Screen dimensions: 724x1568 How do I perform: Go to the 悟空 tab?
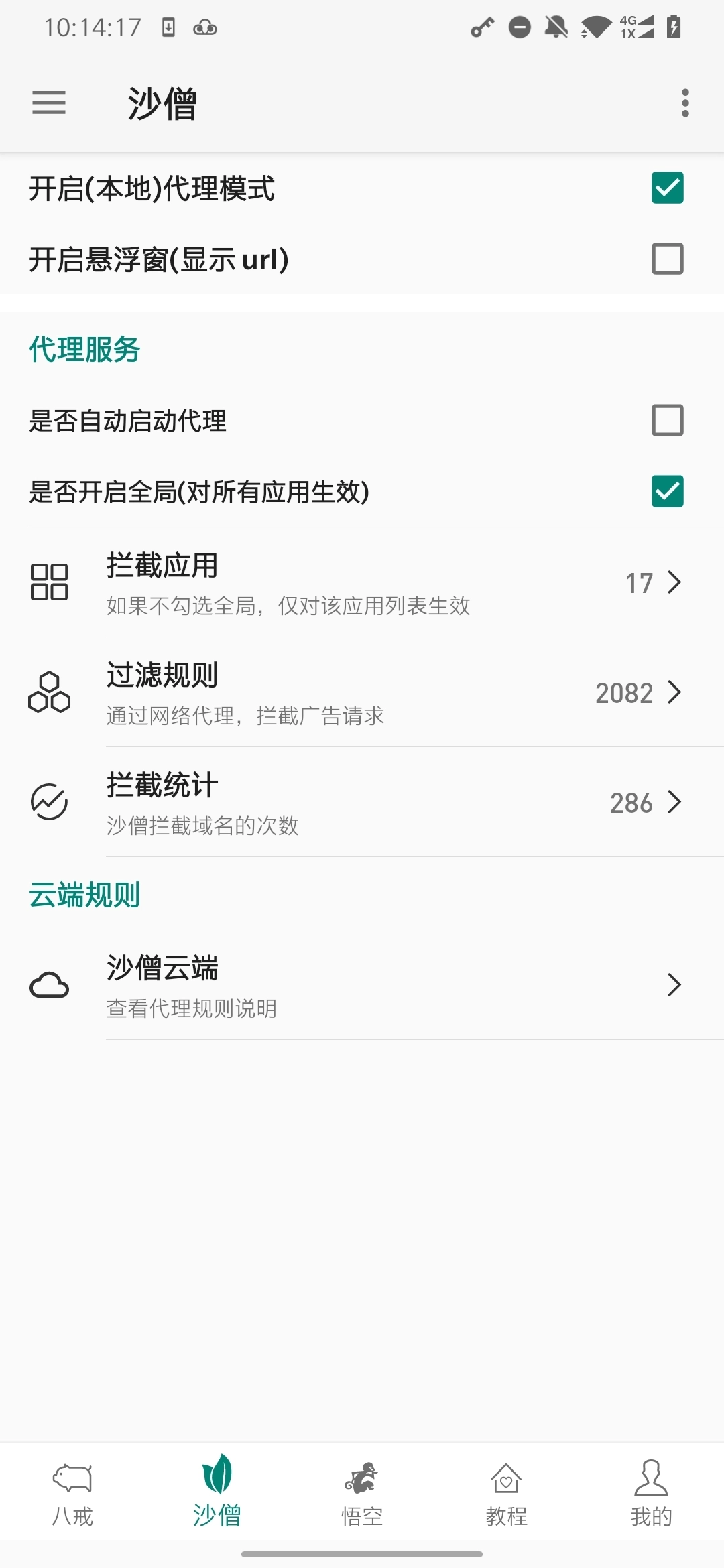pyautogui.click(x=362, y=1491)
